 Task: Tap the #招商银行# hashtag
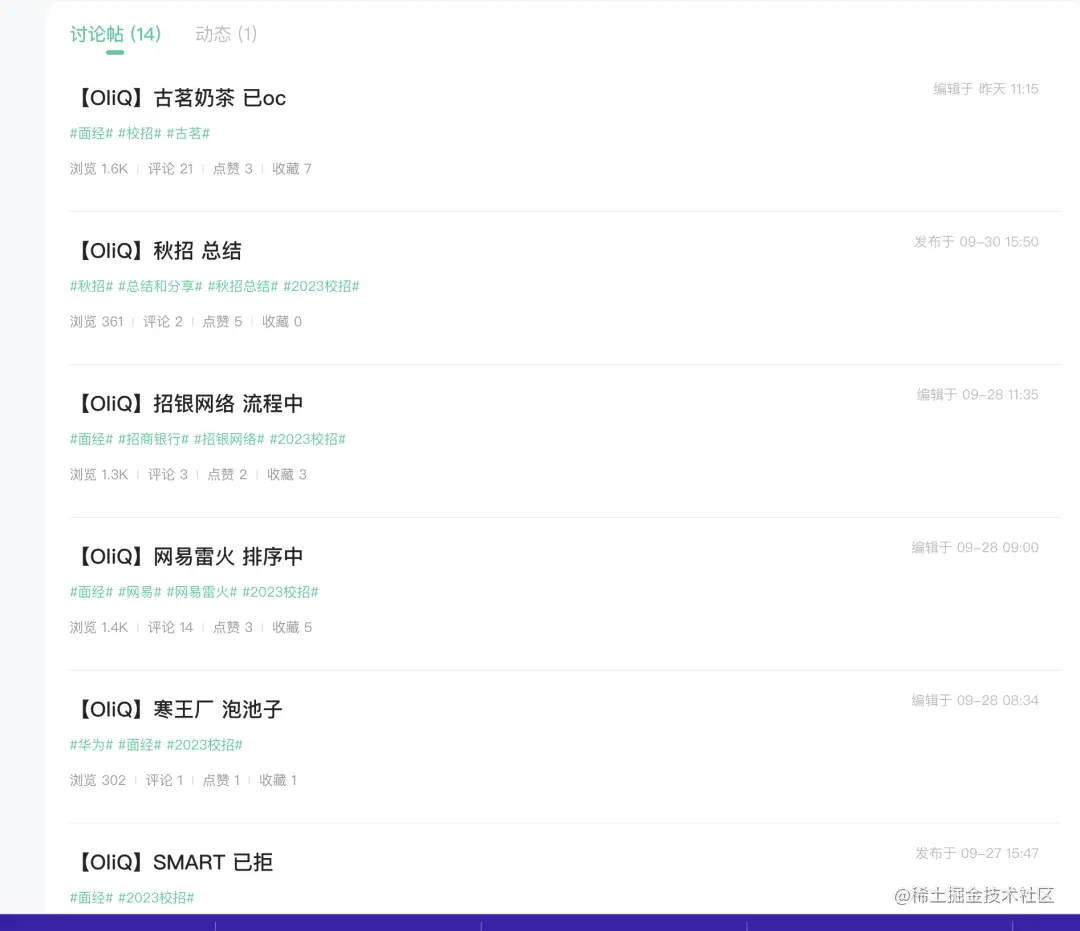(153, 439)
